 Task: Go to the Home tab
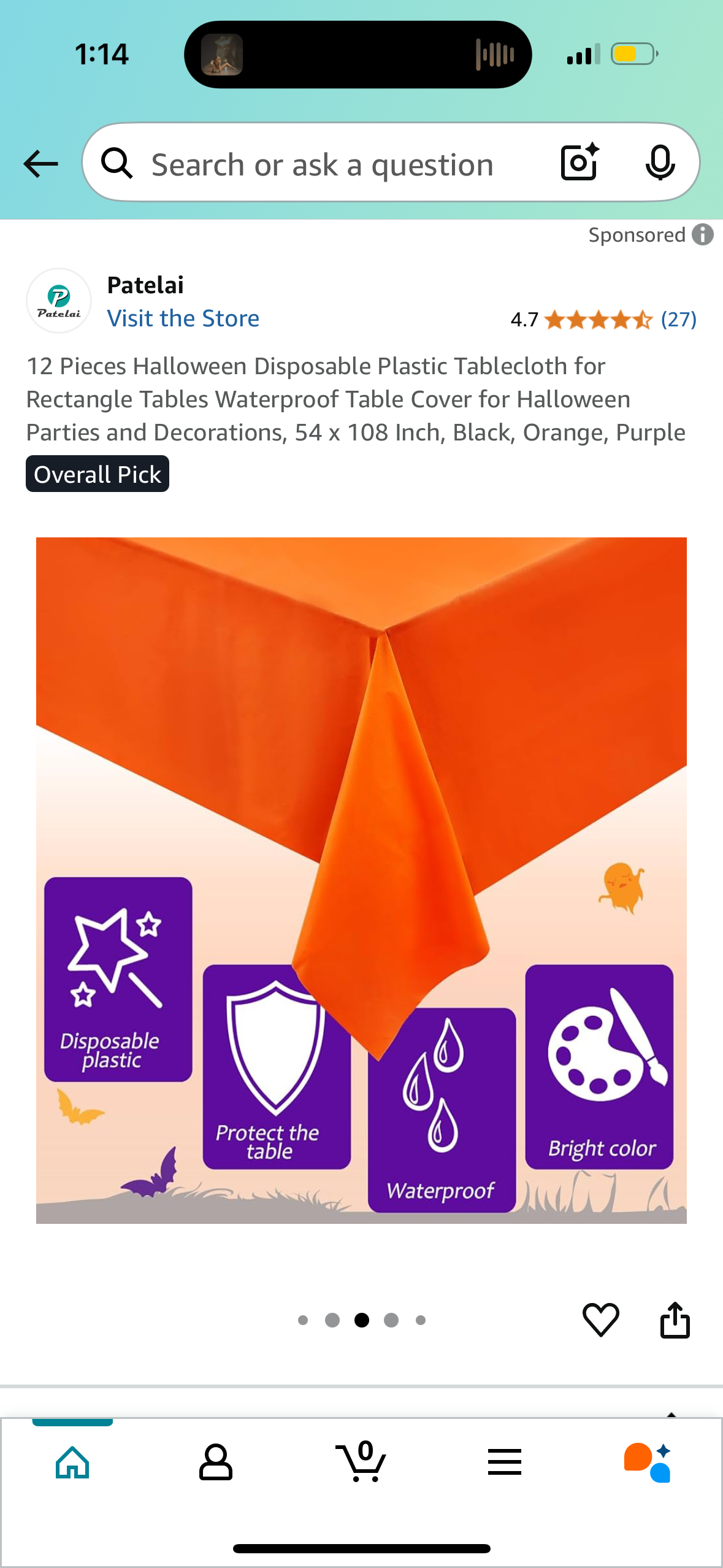point(72,1462)
